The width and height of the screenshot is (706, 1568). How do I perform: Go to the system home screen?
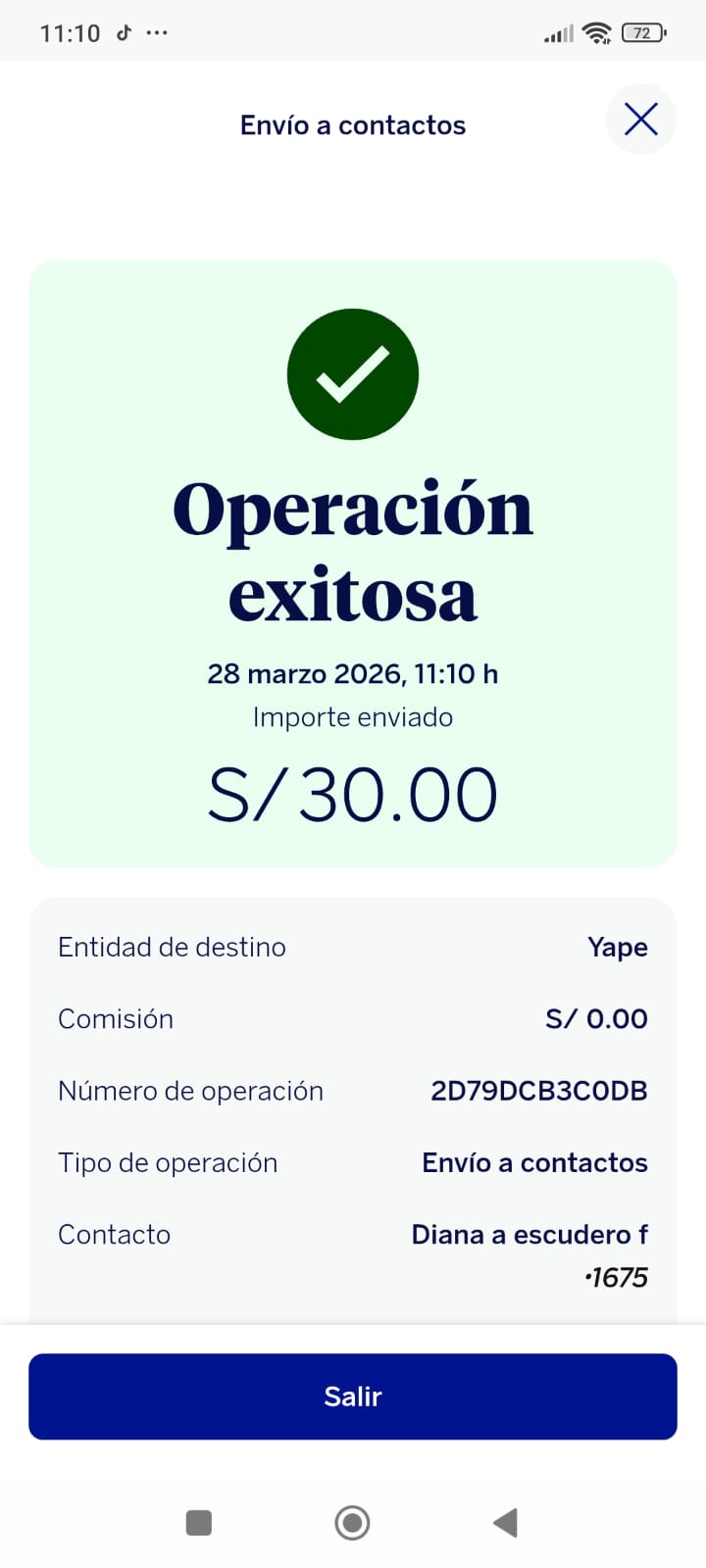[x=352, y=1522]
